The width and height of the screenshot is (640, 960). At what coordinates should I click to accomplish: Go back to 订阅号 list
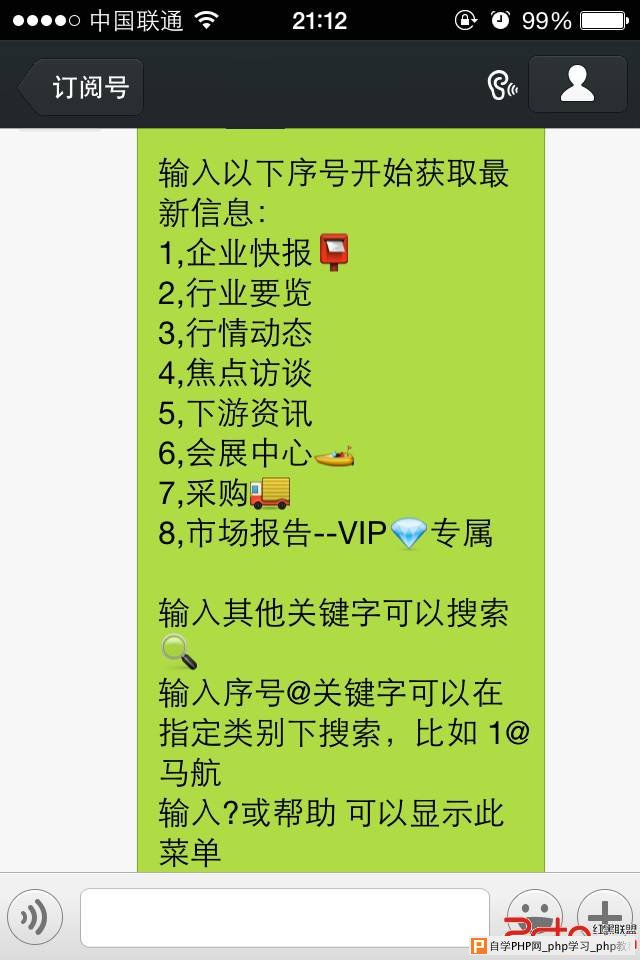[x=82, y=87]
